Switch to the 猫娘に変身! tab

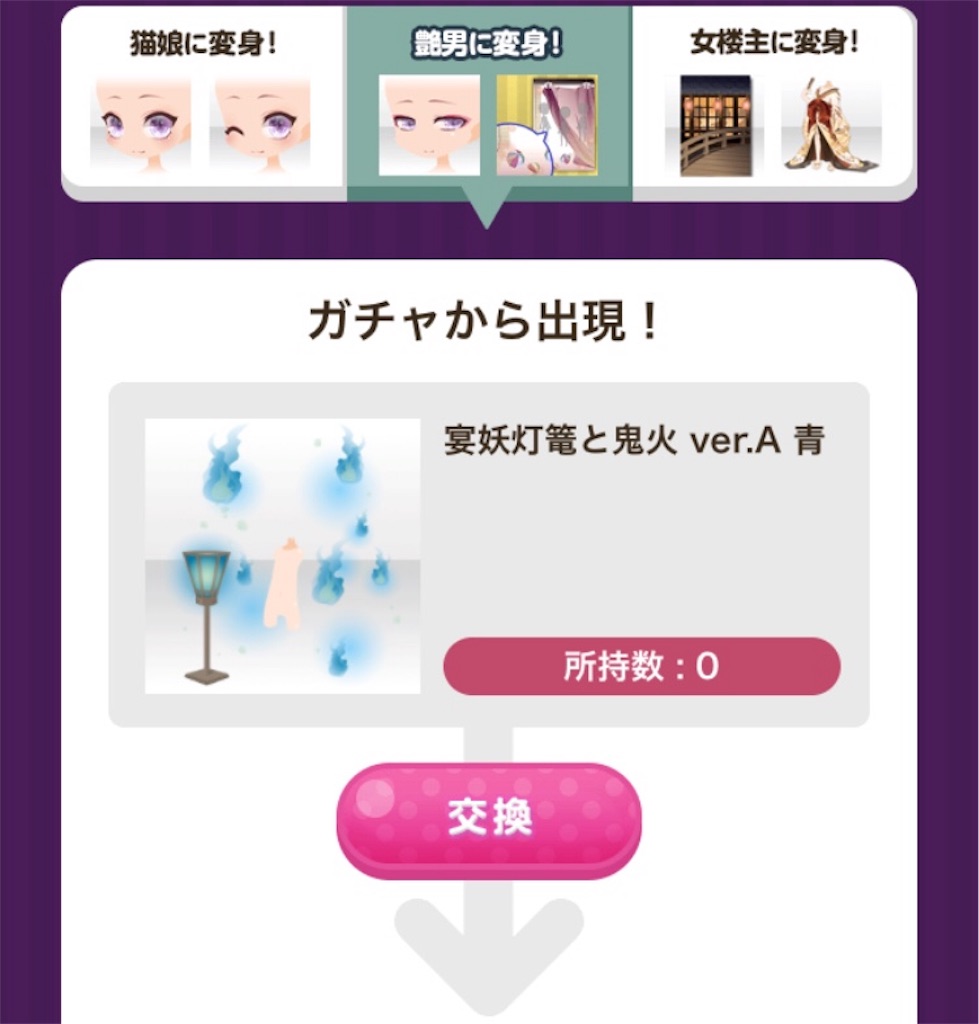[204, 105]
